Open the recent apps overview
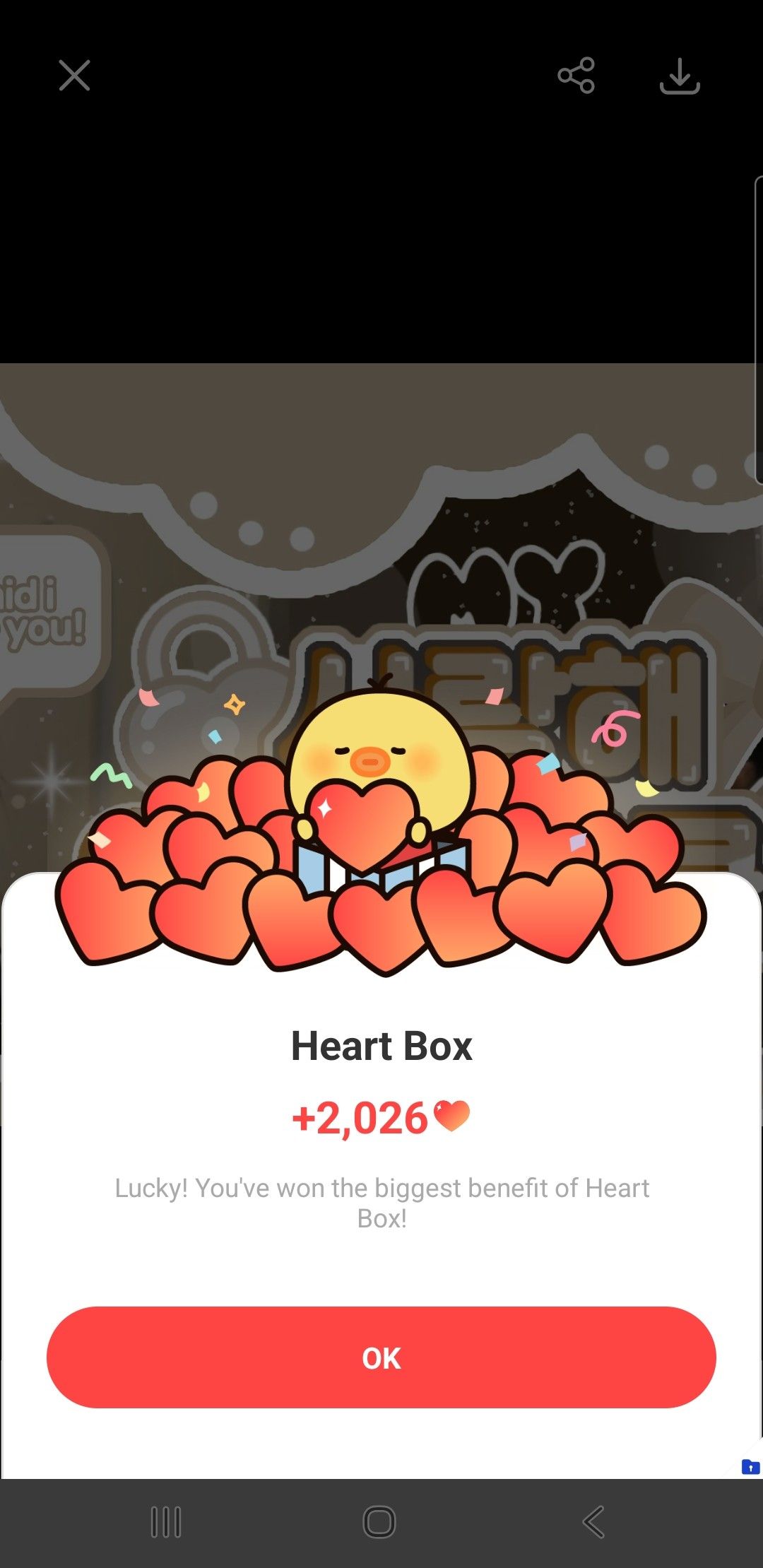 (166, 1521)
